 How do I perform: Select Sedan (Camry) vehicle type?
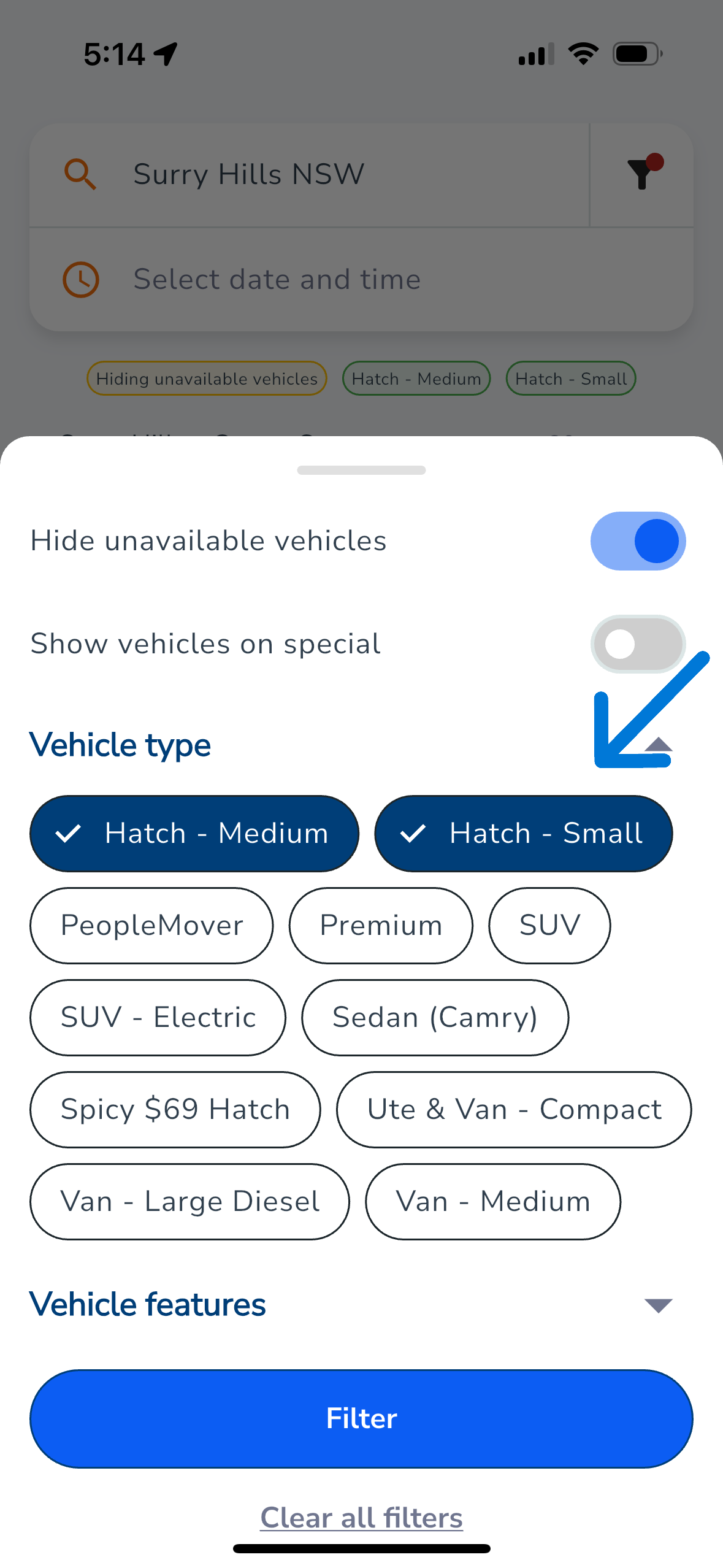(435, 1017)
